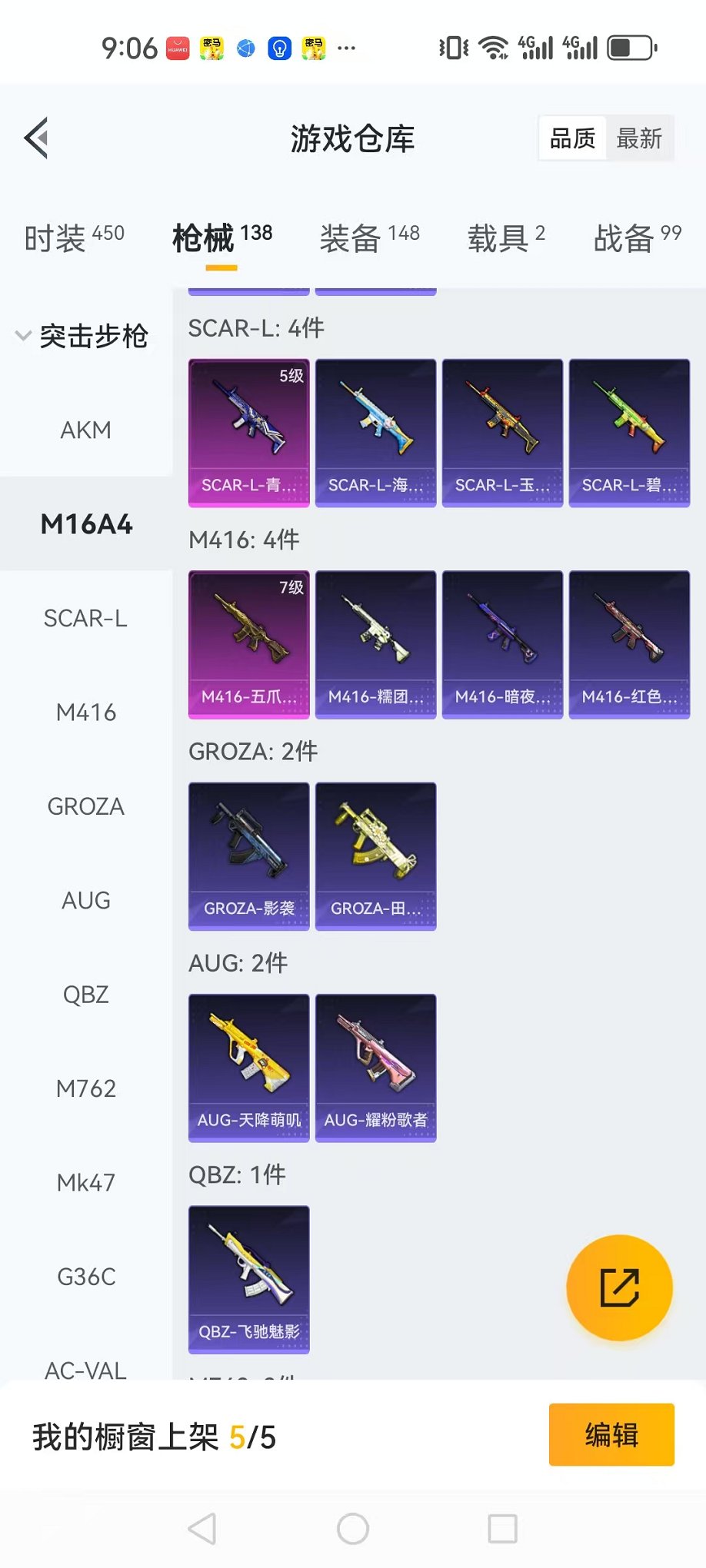Sort the warehouse by 最新
The height and width of the screenshot is (1568, 706).
[x=639, y=139]
